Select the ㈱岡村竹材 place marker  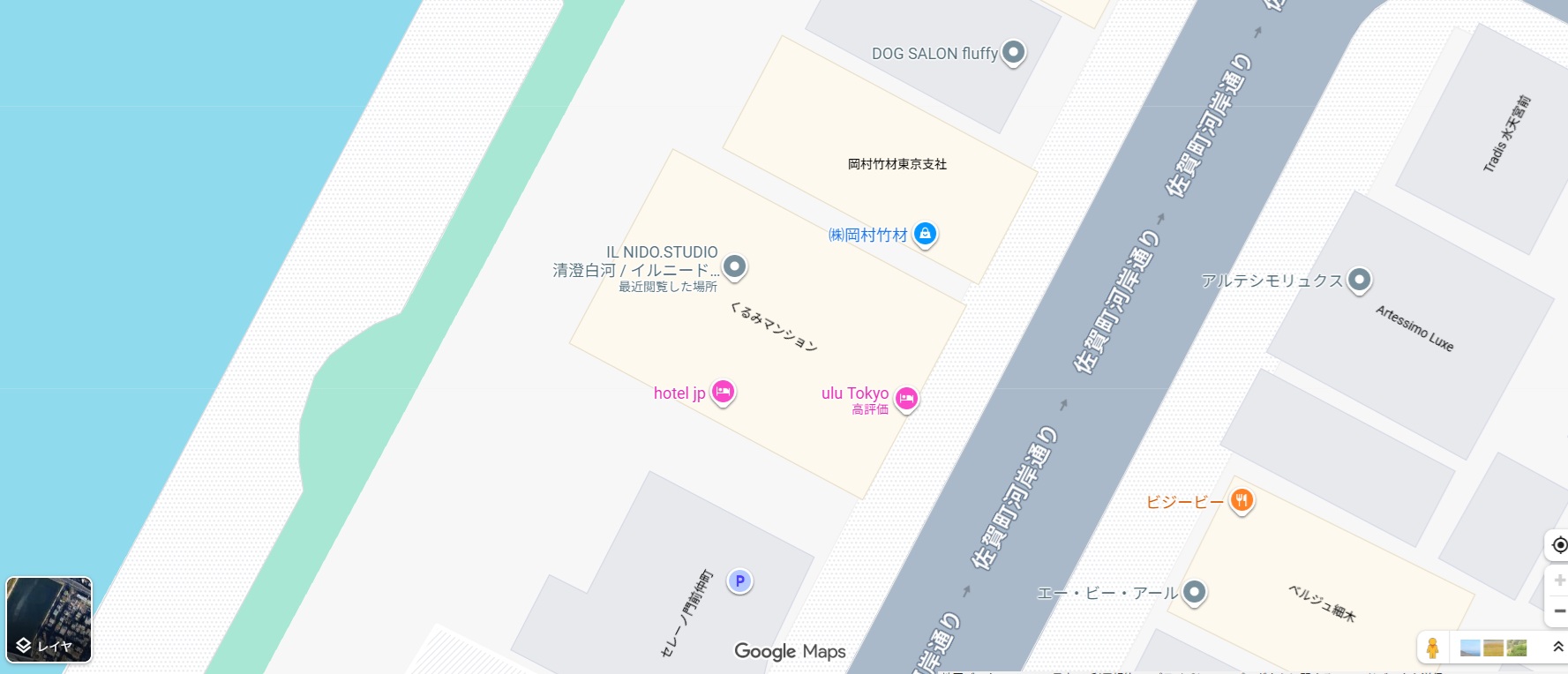click(x=925, y=234)
